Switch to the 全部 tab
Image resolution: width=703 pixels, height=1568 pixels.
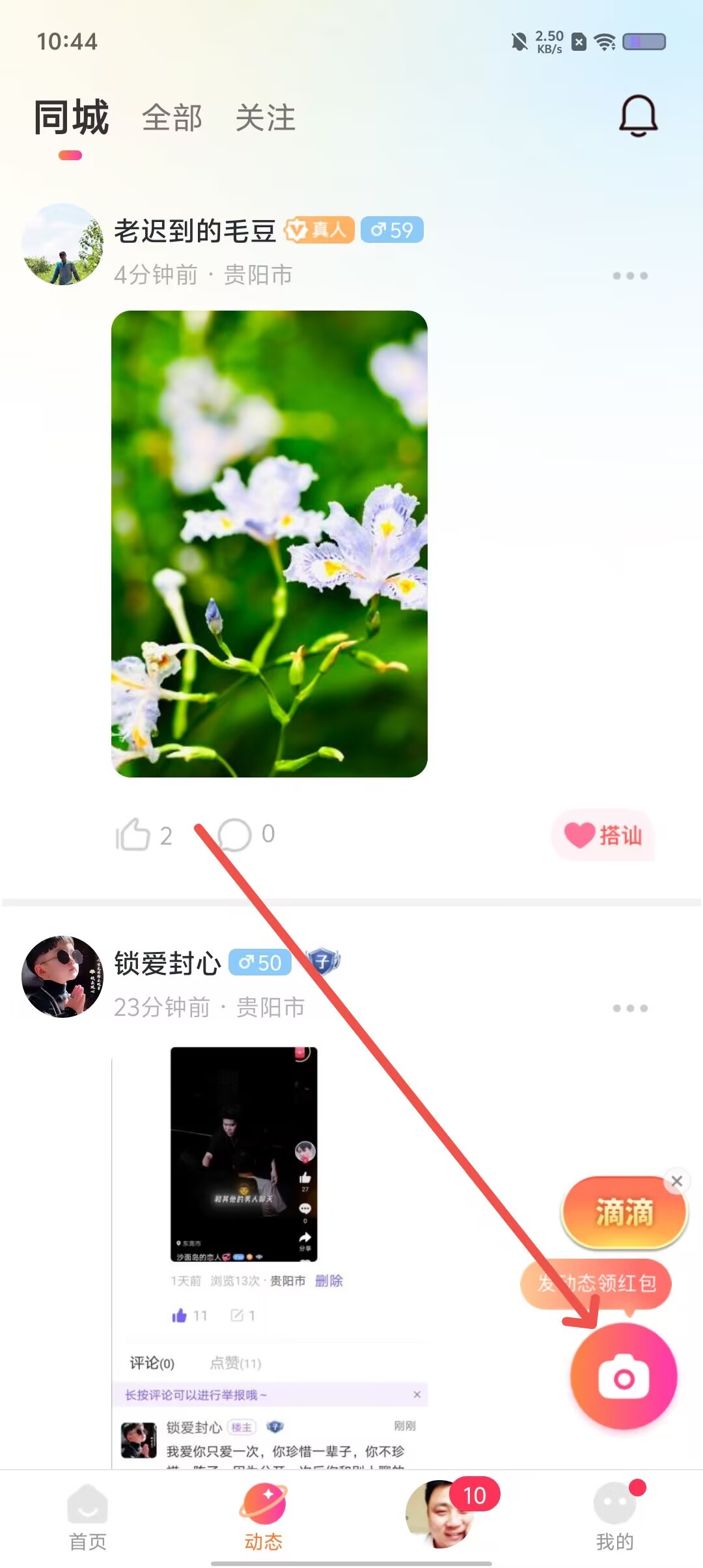click(x=172, y=119)
